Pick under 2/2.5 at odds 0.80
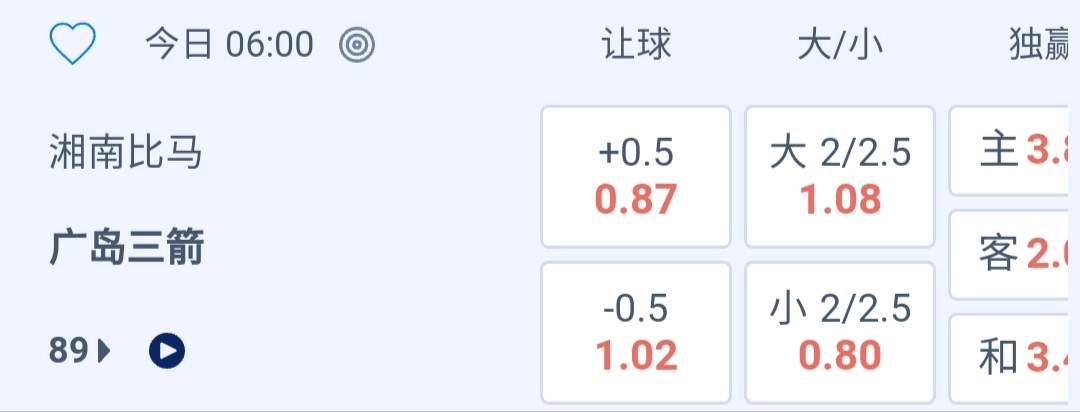The image size is (1080, 412). (x=840, y=332)
